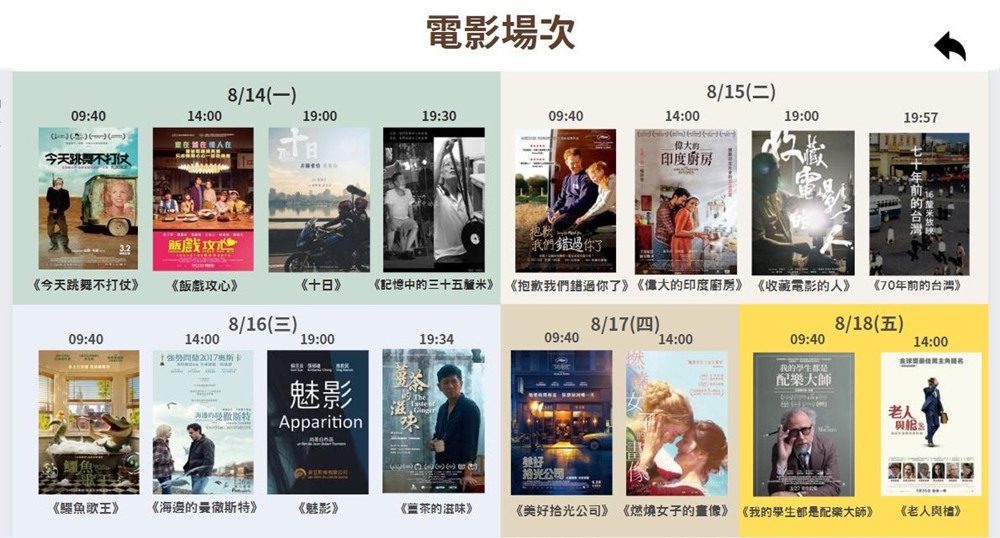Select the 《燃燒女子的畫像》 movie poster
1000x538 pixels.
click(676, 421)
